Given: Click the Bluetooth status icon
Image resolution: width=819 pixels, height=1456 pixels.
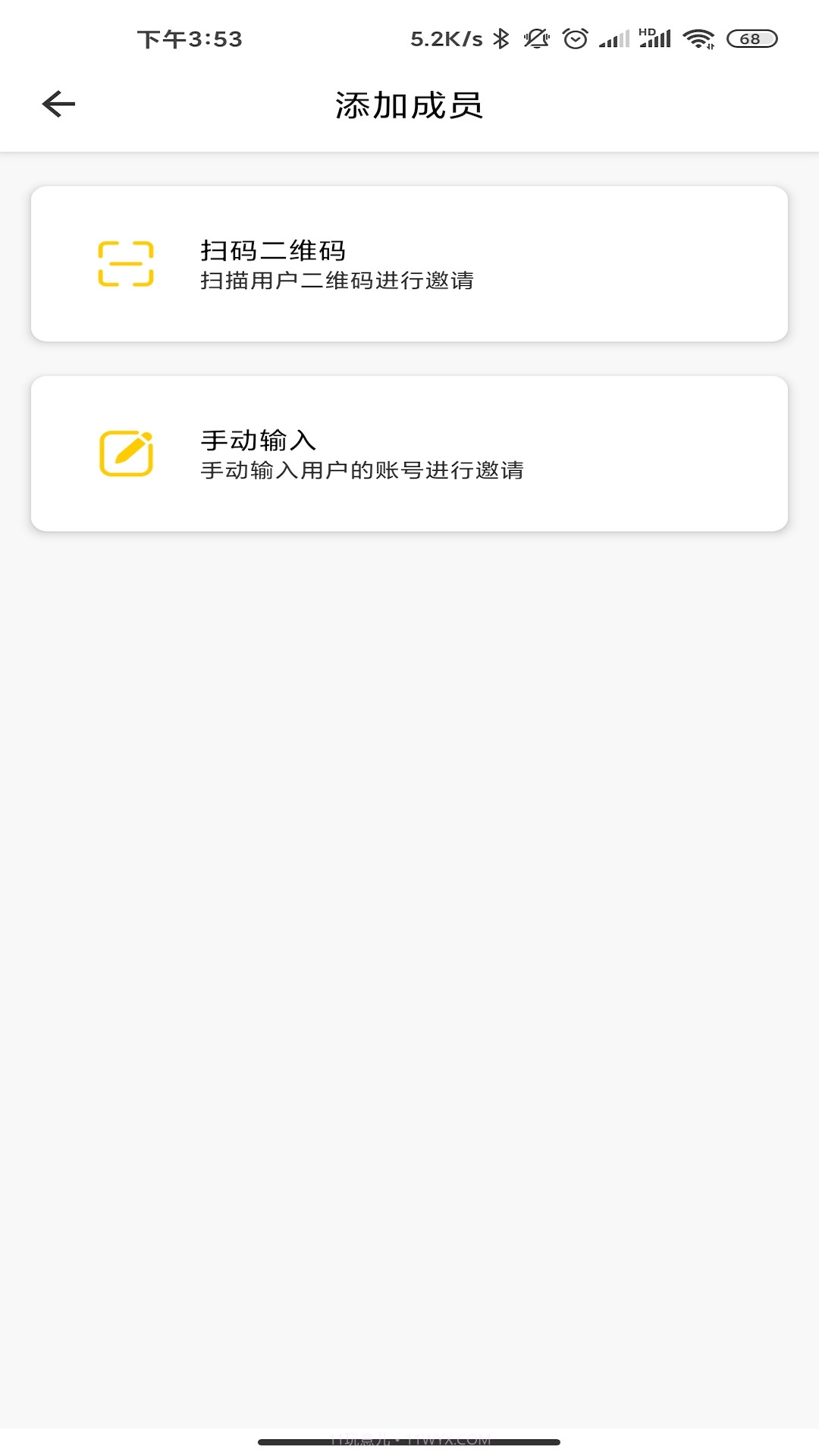Looking at the screenshot, I should point(500,38).
